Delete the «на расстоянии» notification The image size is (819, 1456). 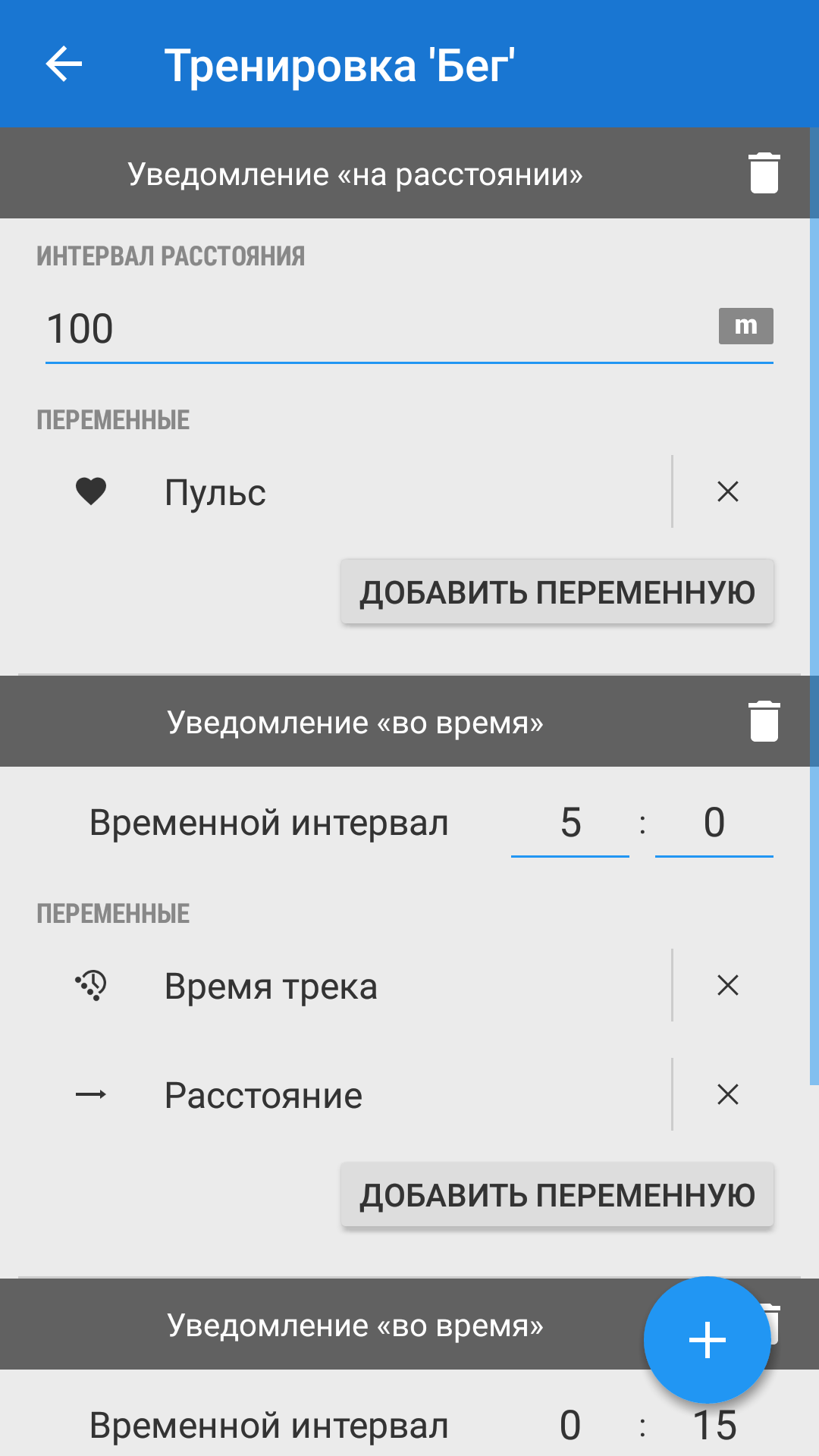pos(764,173)
